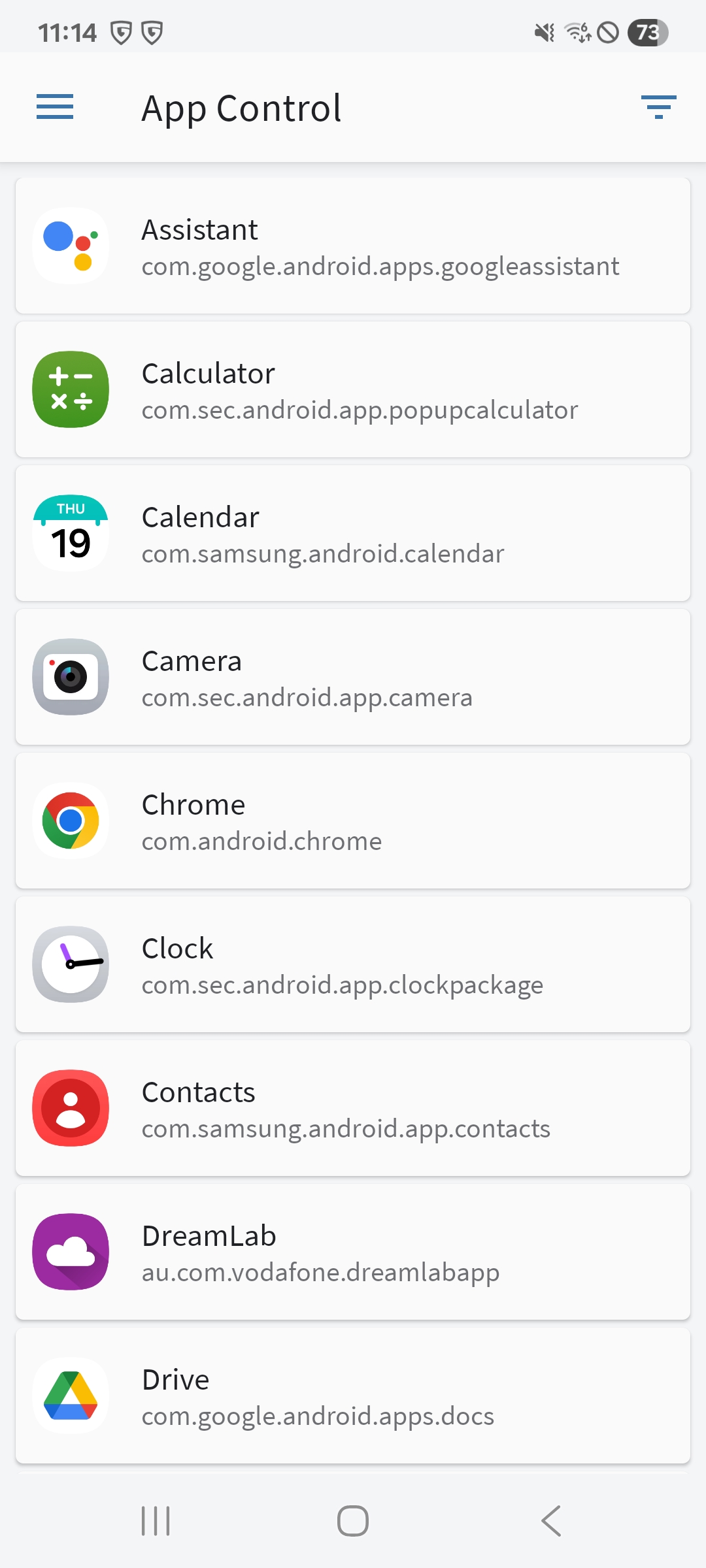Click the Camera app icon

pos(70,677)
